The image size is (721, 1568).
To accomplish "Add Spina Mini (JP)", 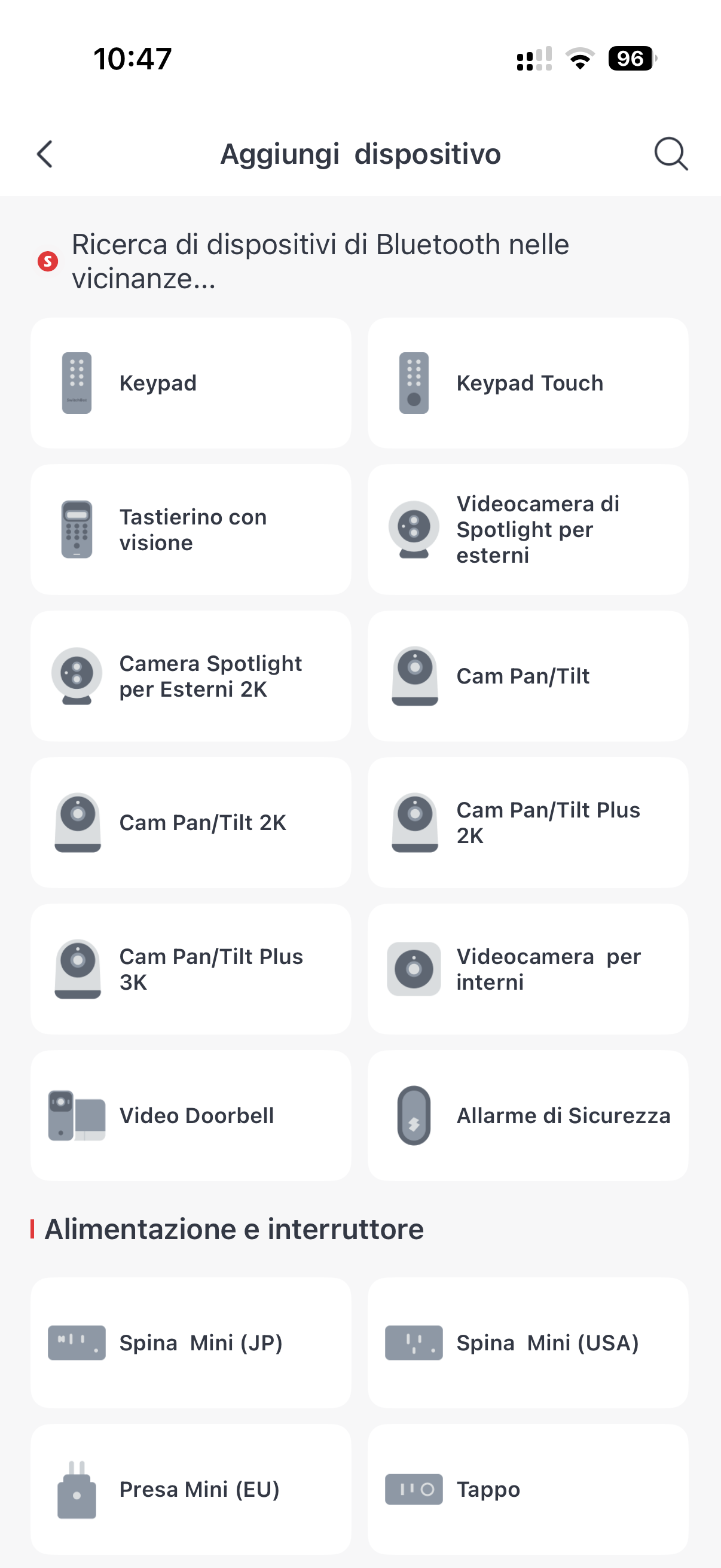I will pyautogui.click(x=191, y=1343).
